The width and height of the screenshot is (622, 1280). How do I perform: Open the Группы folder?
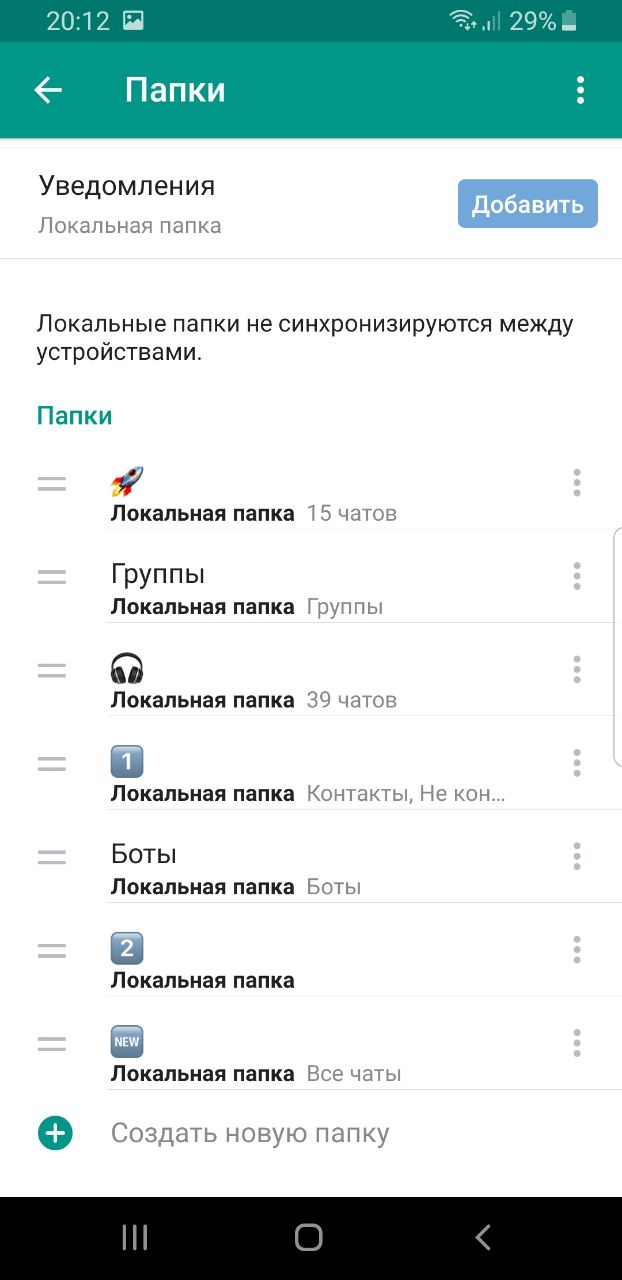click(x=300, y=588)
